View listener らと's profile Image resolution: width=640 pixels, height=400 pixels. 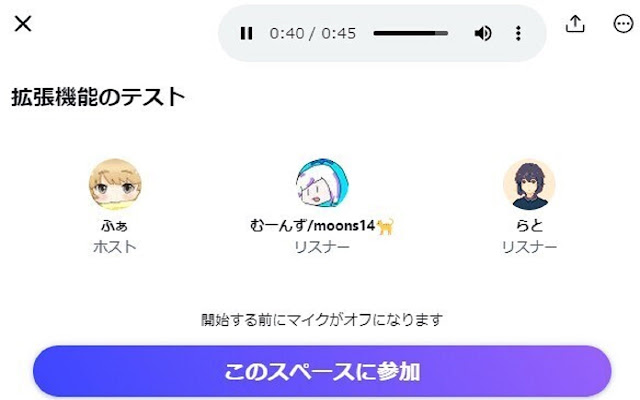528,185
